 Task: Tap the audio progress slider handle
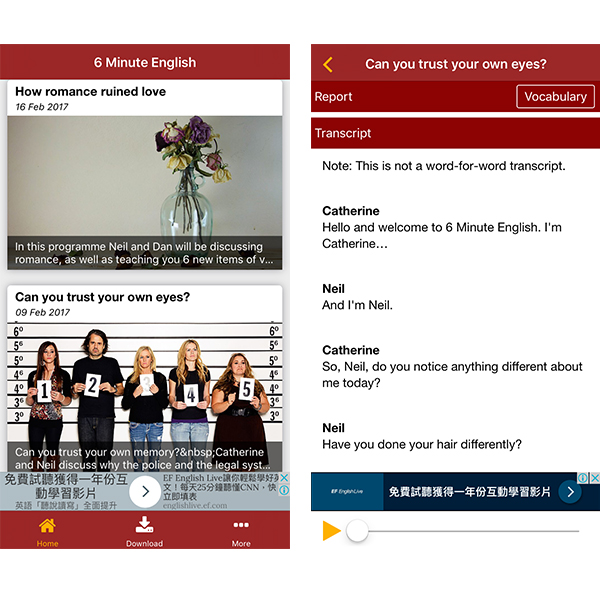pyautogui.click(x=357, y=531)
